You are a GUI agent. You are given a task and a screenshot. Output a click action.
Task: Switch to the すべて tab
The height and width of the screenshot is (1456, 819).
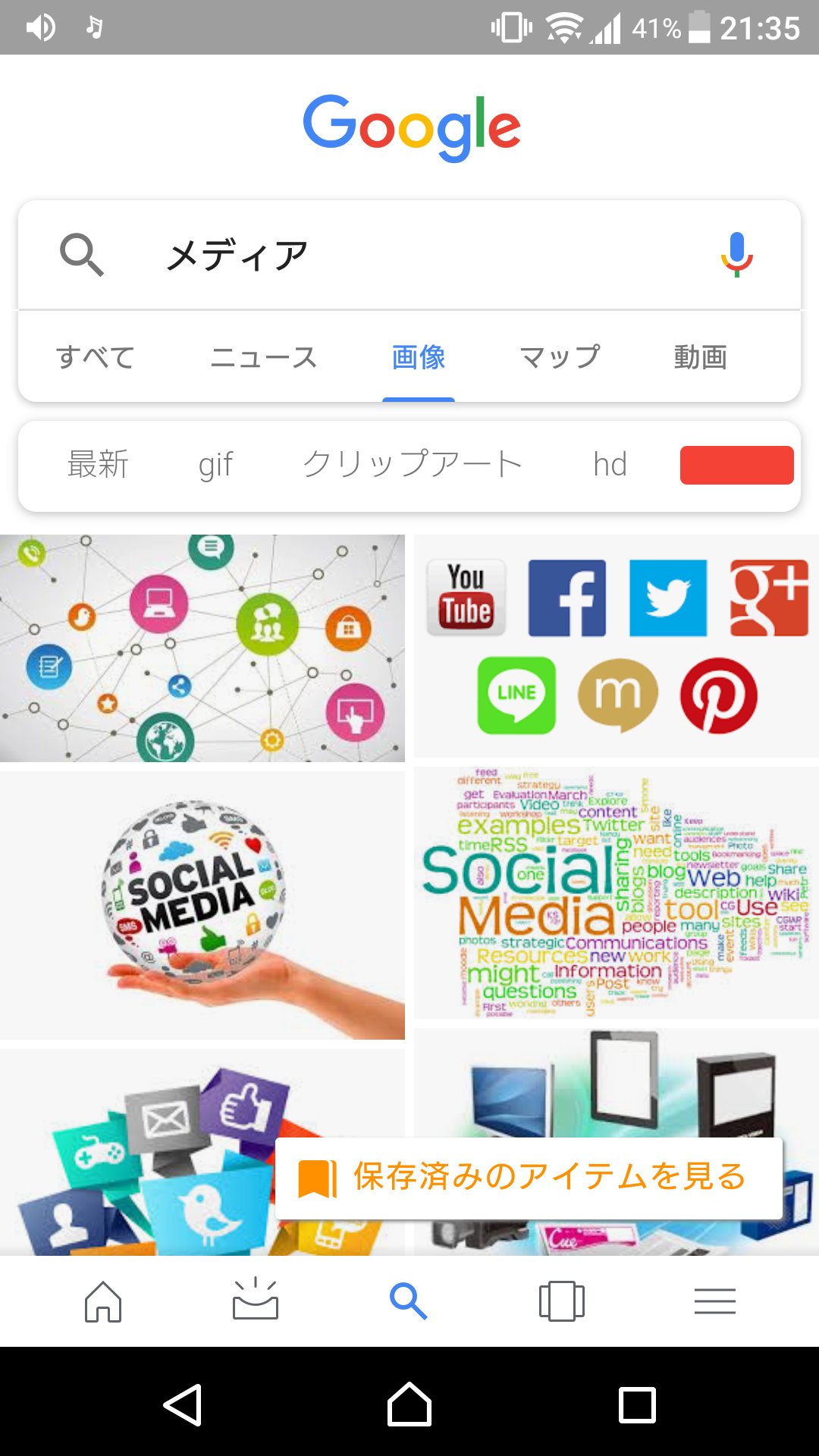point(96,356)
